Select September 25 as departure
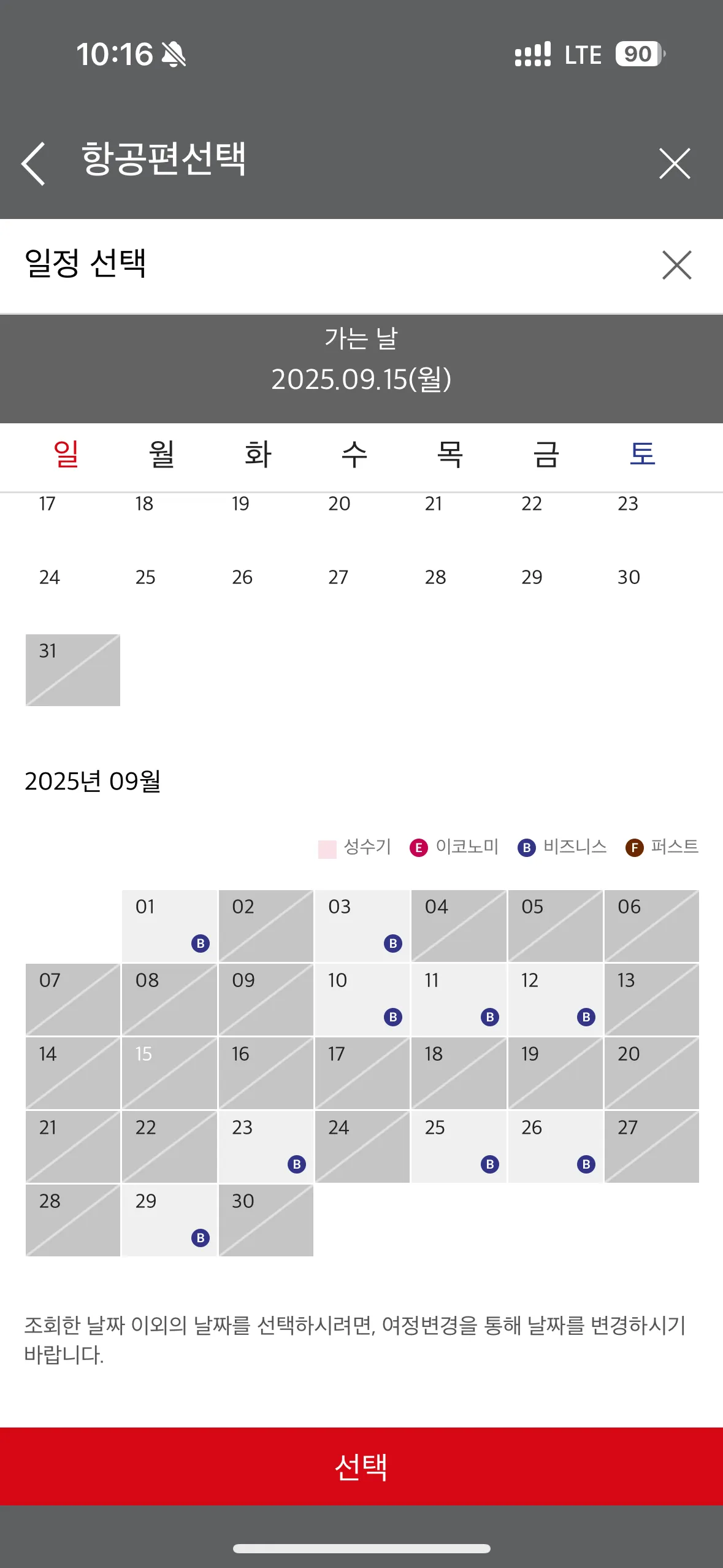The width and height of the screenshot is (723, 1568). pyautogui.click(x=459, y=1147)
